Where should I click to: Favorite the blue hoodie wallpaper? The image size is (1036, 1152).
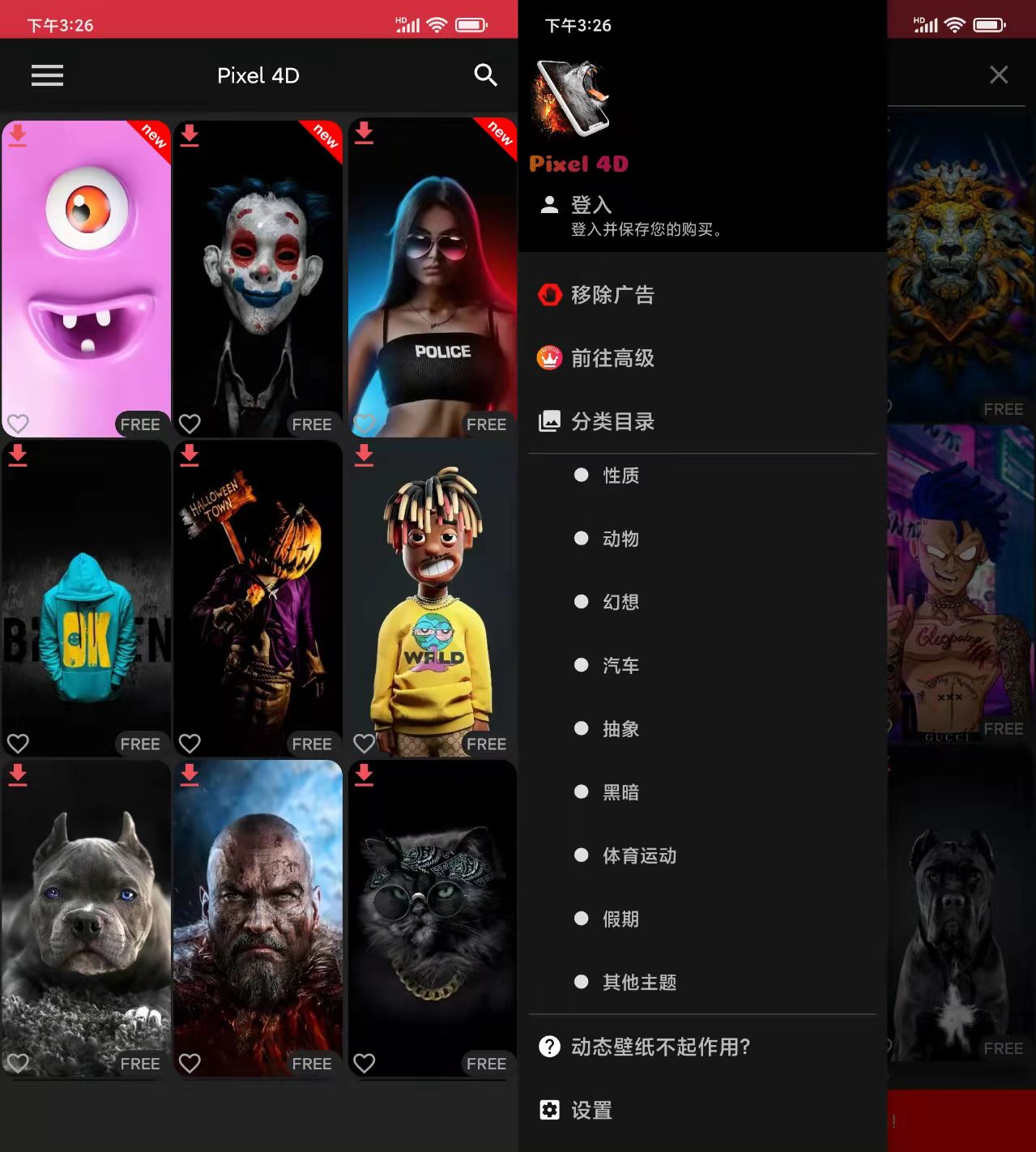18,743
